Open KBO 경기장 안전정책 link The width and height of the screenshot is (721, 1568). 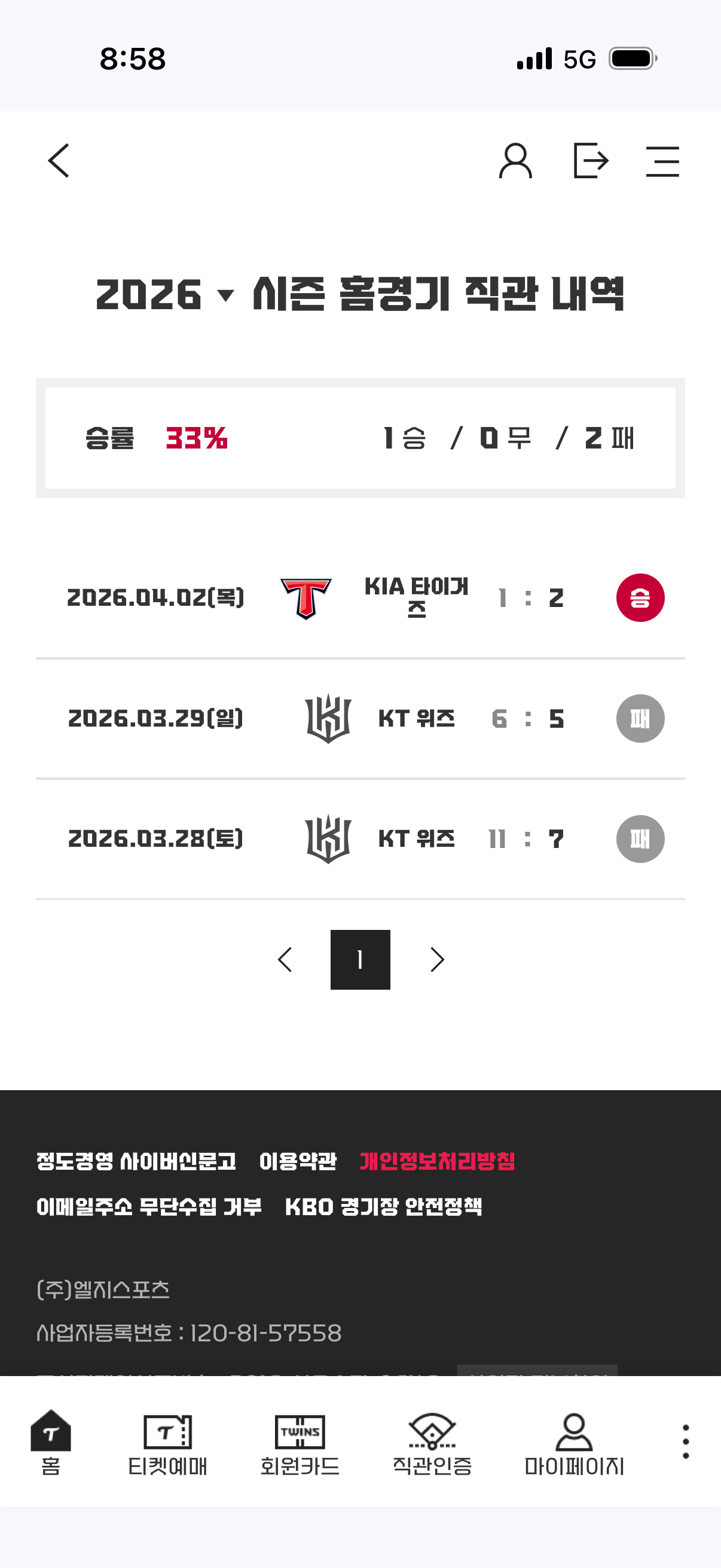point(383,1206)
